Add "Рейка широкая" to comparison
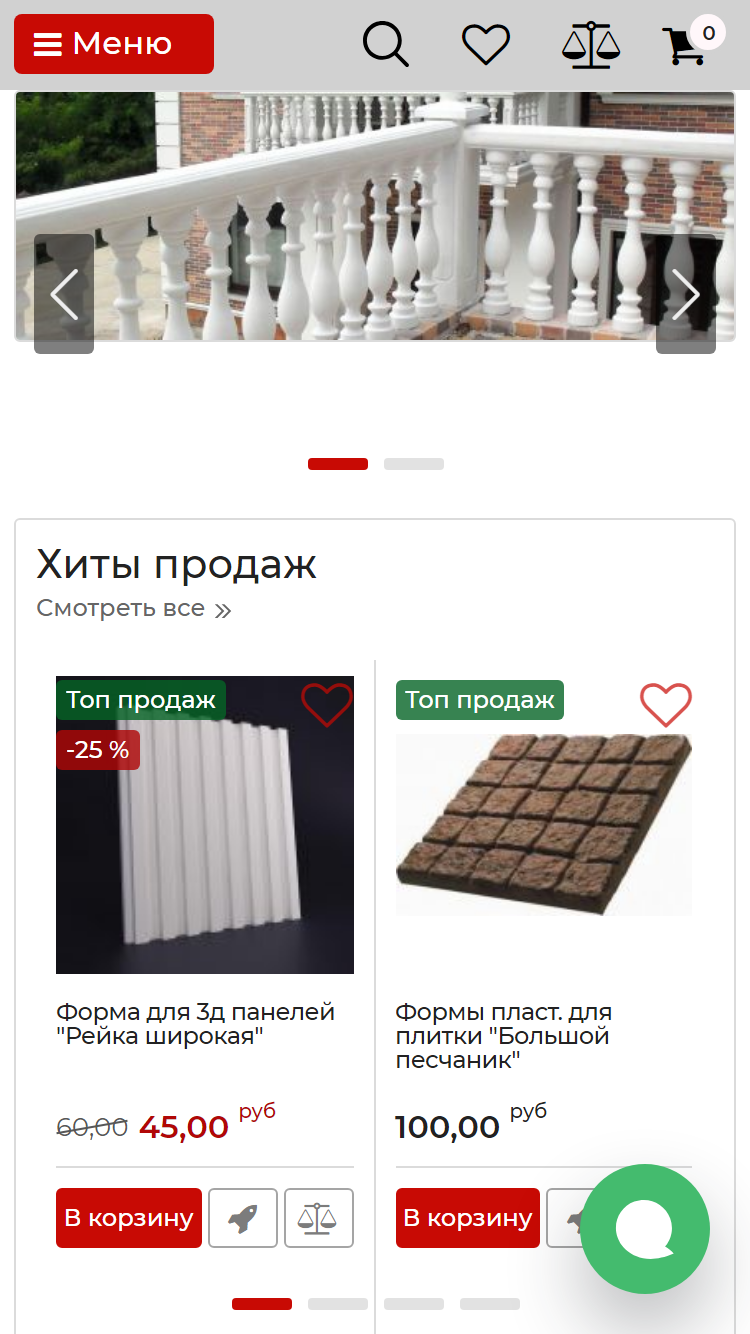This screenshot has width=750, height=1334. tap(319, 1218)
